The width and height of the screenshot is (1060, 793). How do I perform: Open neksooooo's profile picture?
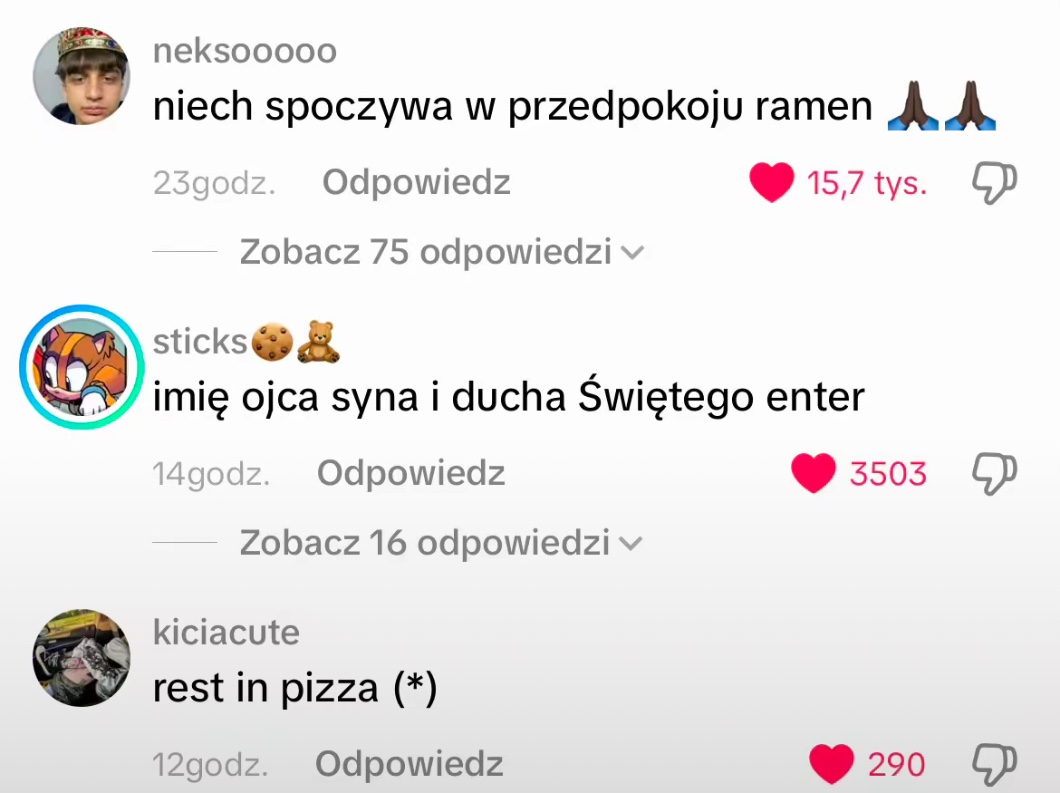pos(82,76)
